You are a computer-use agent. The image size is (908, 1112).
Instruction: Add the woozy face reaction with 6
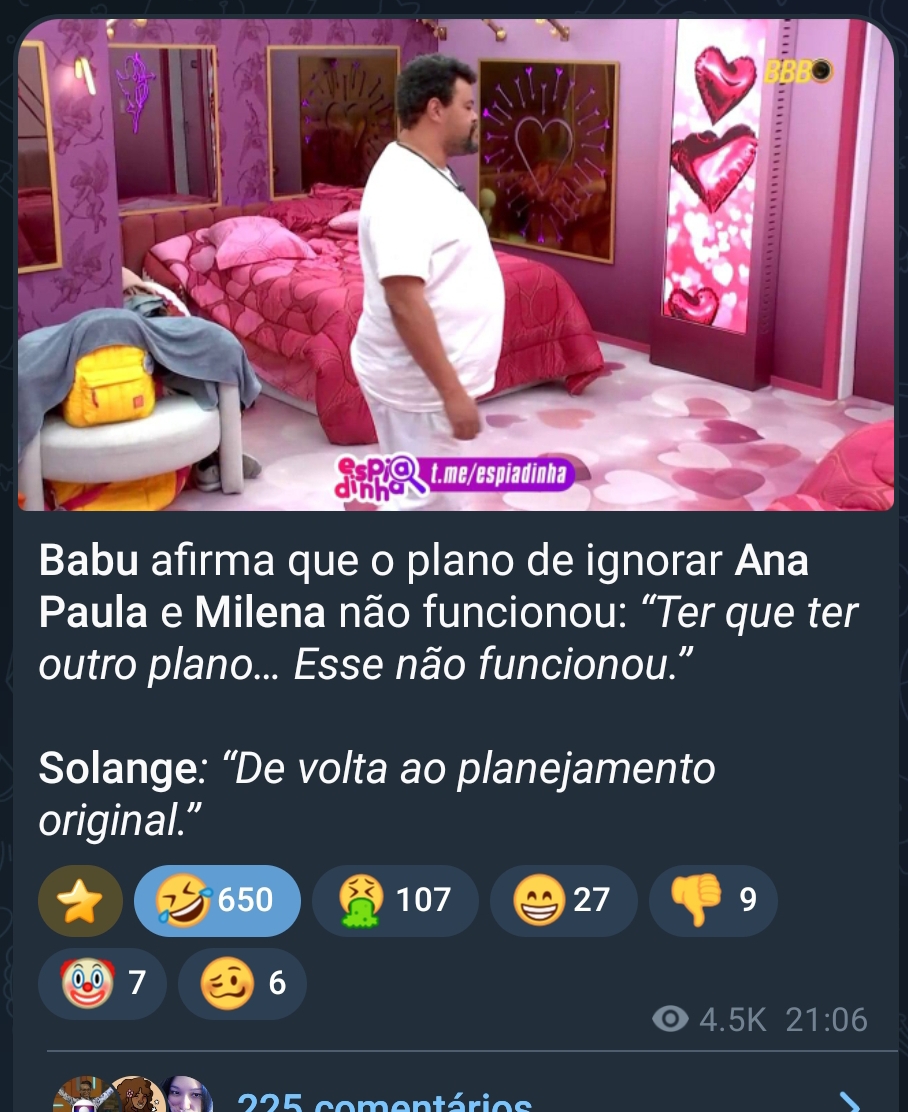[x=241, y=984]
